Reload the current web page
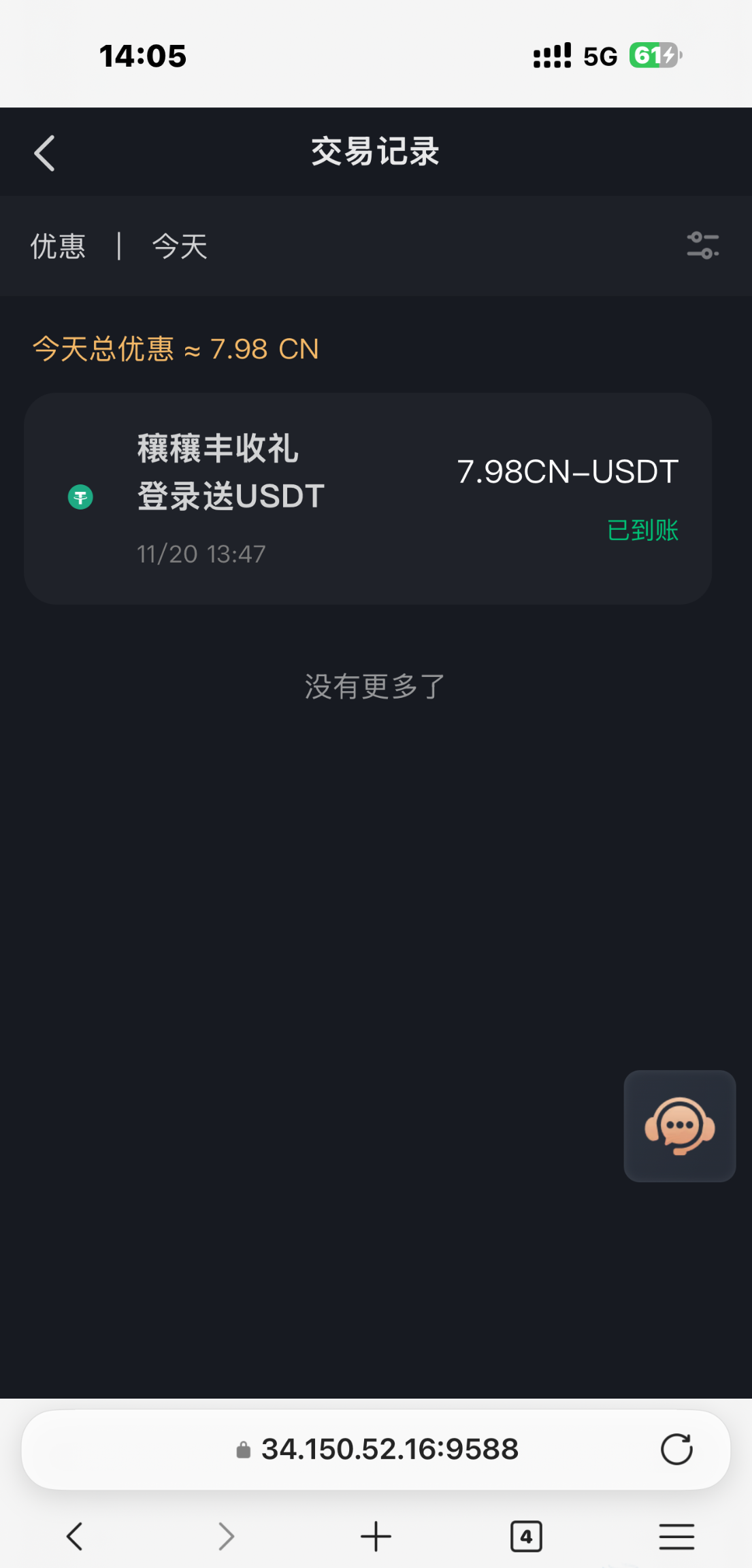This screenshot has height=1568, width=752. point(676,1450)
